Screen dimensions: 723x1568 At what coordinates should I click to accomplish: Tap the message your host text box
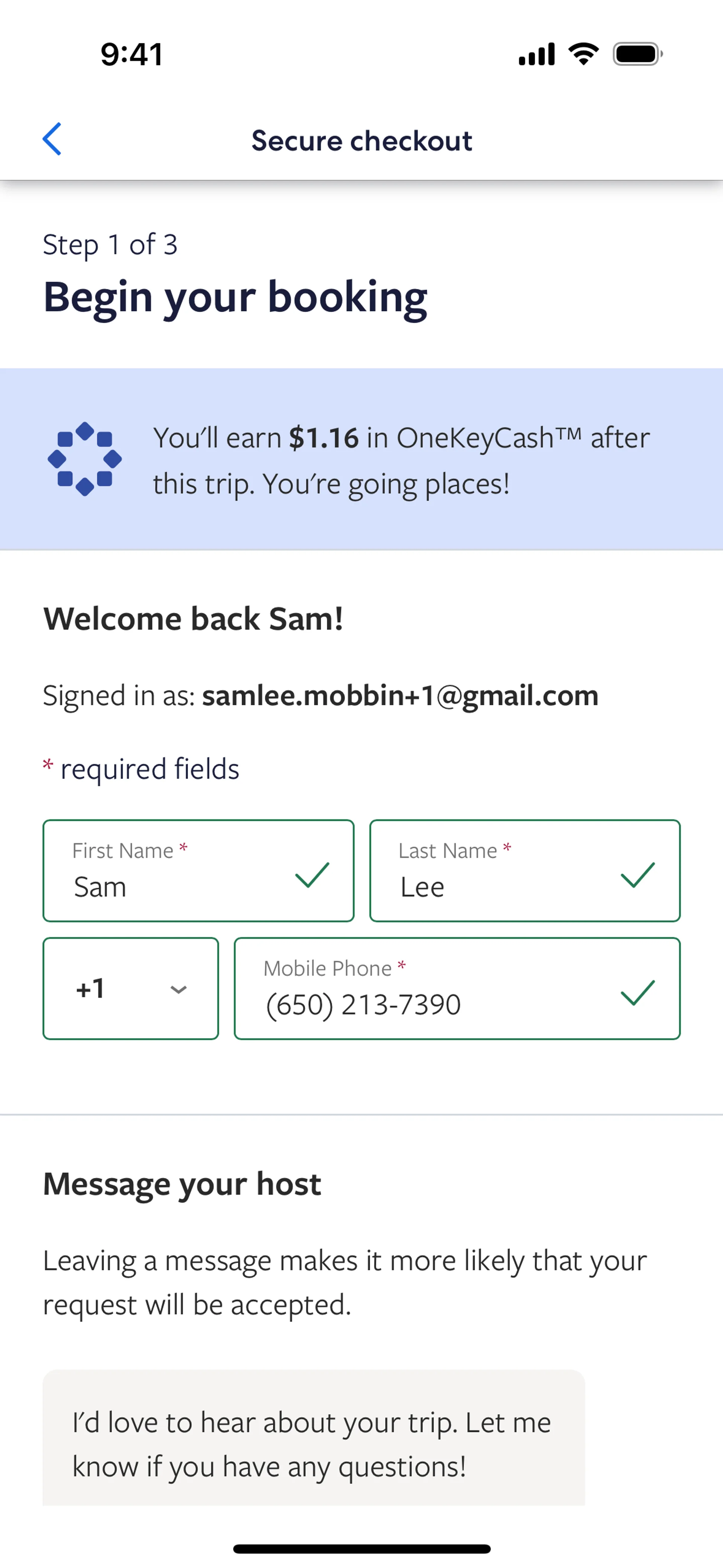tap(313, 1437)
